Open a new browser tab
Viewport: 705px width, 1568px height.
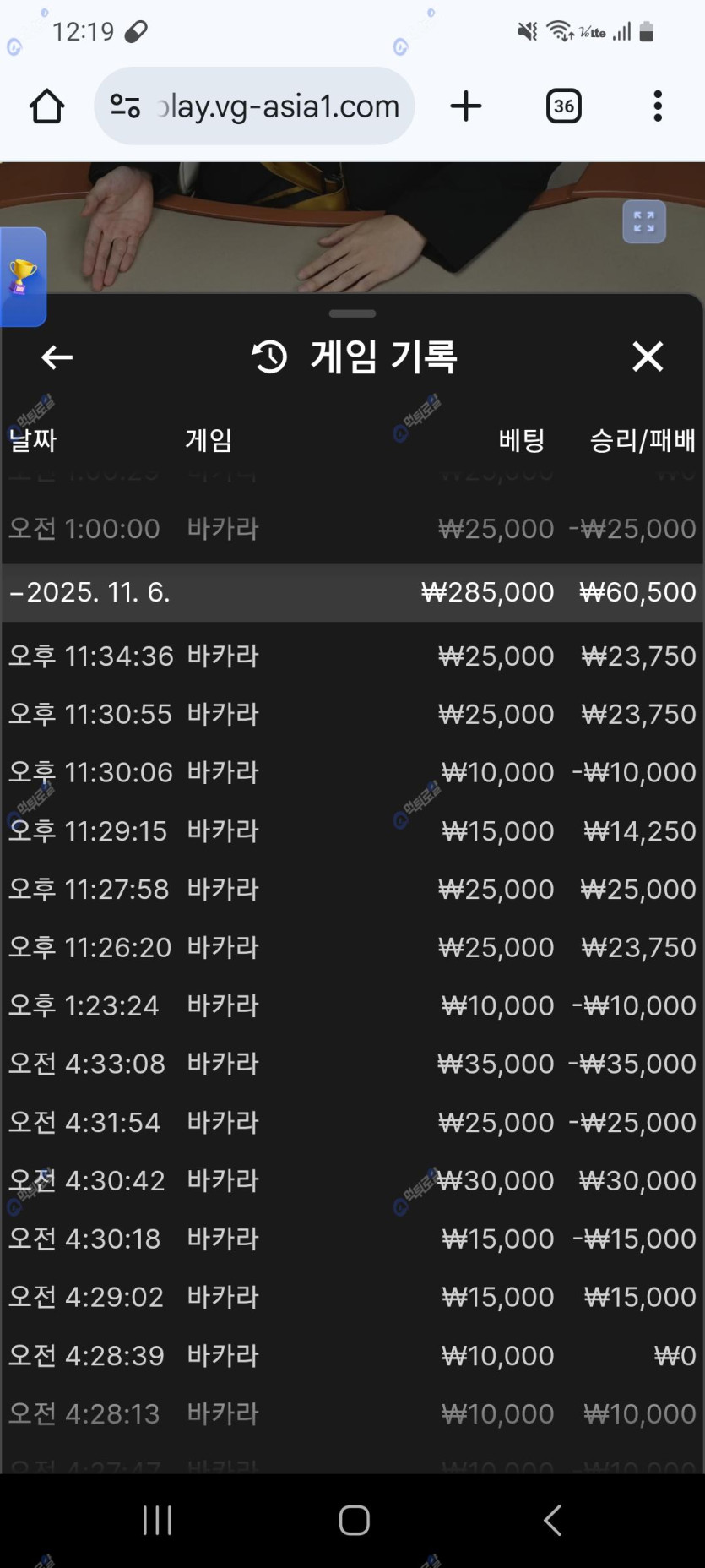[x=465, y=106]
